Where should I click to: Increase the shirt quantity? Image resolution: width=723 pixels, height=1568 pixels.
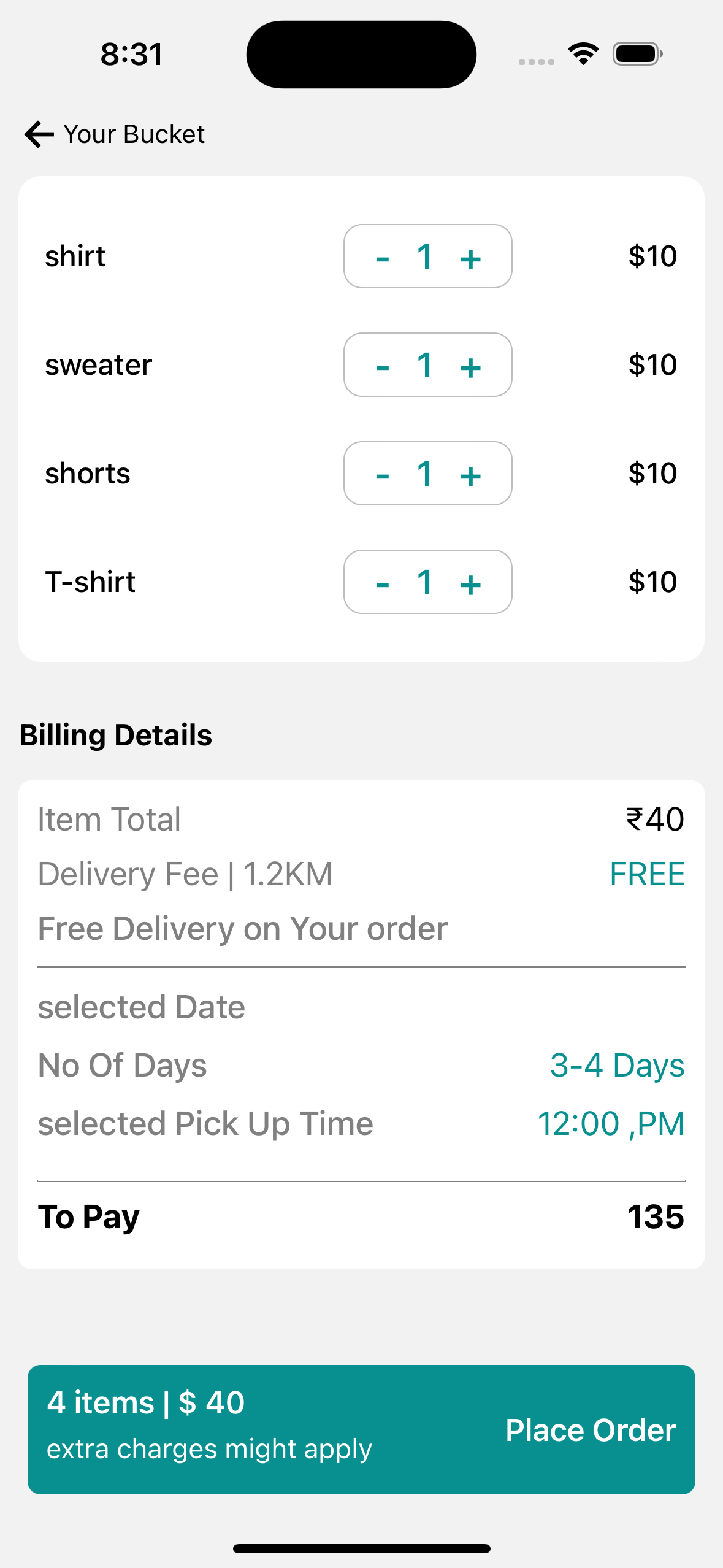[x=470, y=256]
